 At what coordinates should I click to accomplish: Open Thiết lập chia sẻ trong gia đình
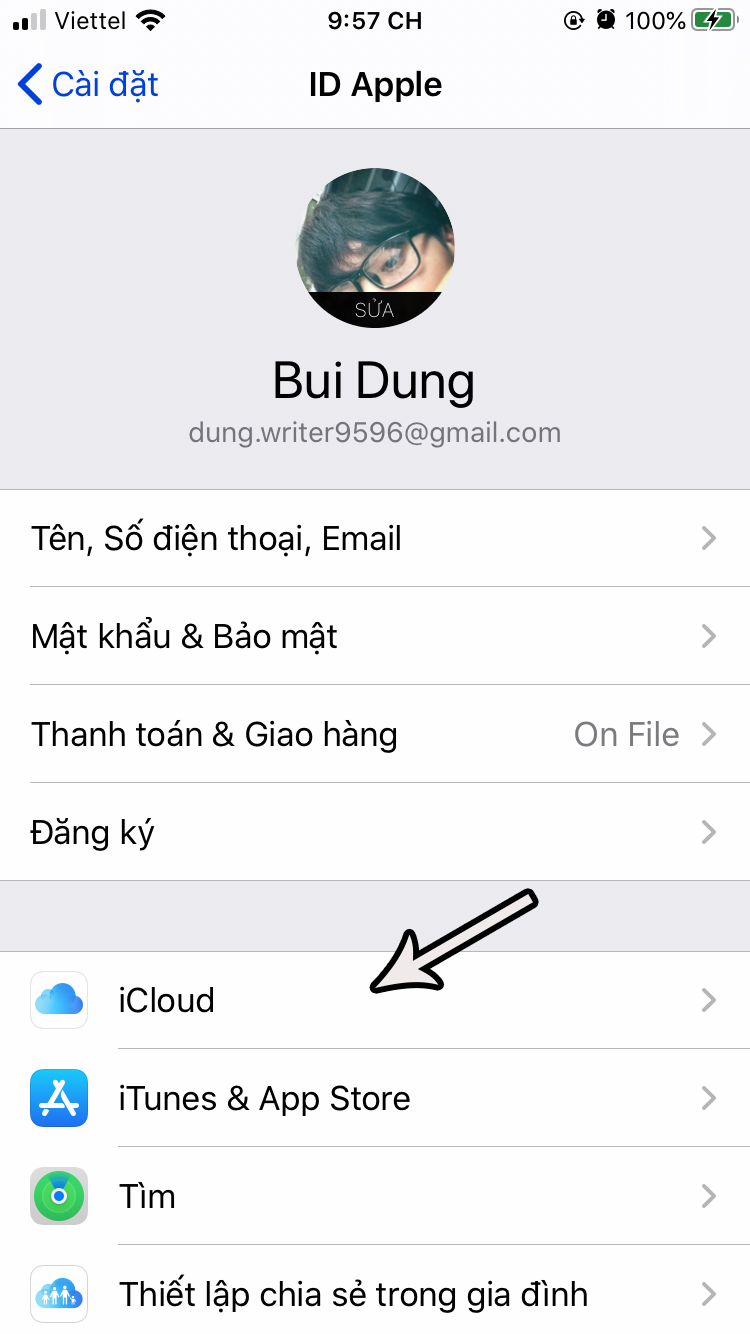click(375, 1295)
